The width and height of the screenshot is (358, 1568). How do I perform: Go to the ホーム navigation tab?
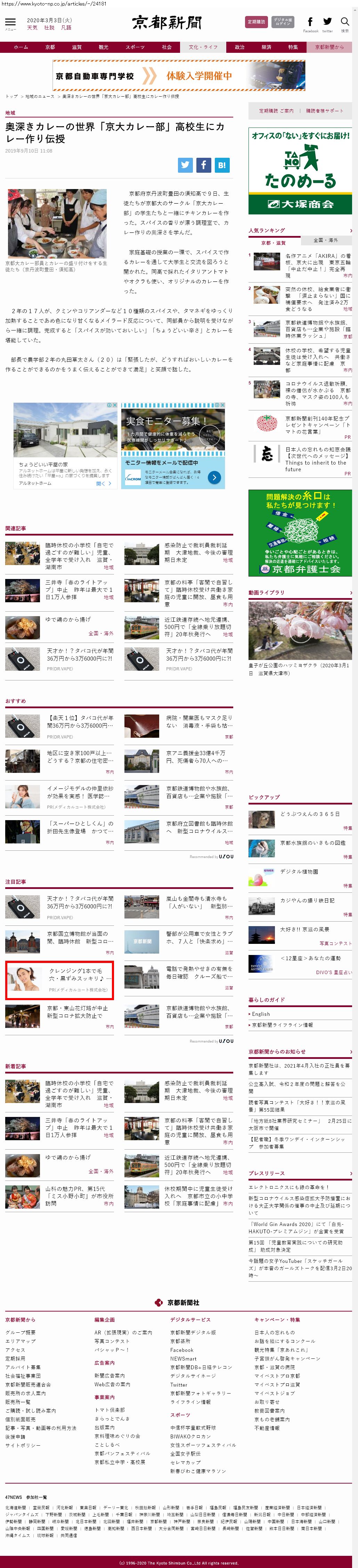click(x=21, y=47)
